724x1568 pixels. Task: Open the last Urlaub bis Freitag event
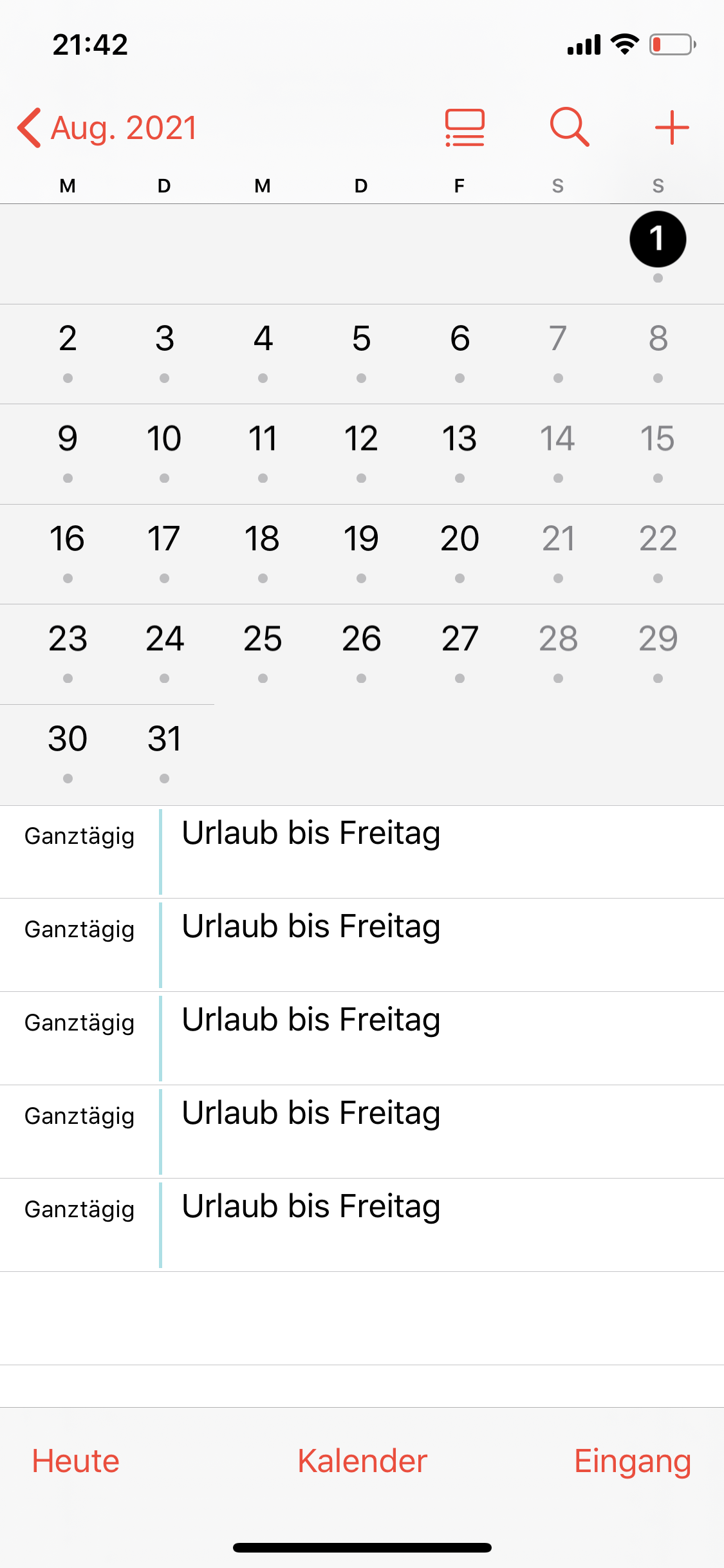pyautogui.click(x=362, y=1225)
